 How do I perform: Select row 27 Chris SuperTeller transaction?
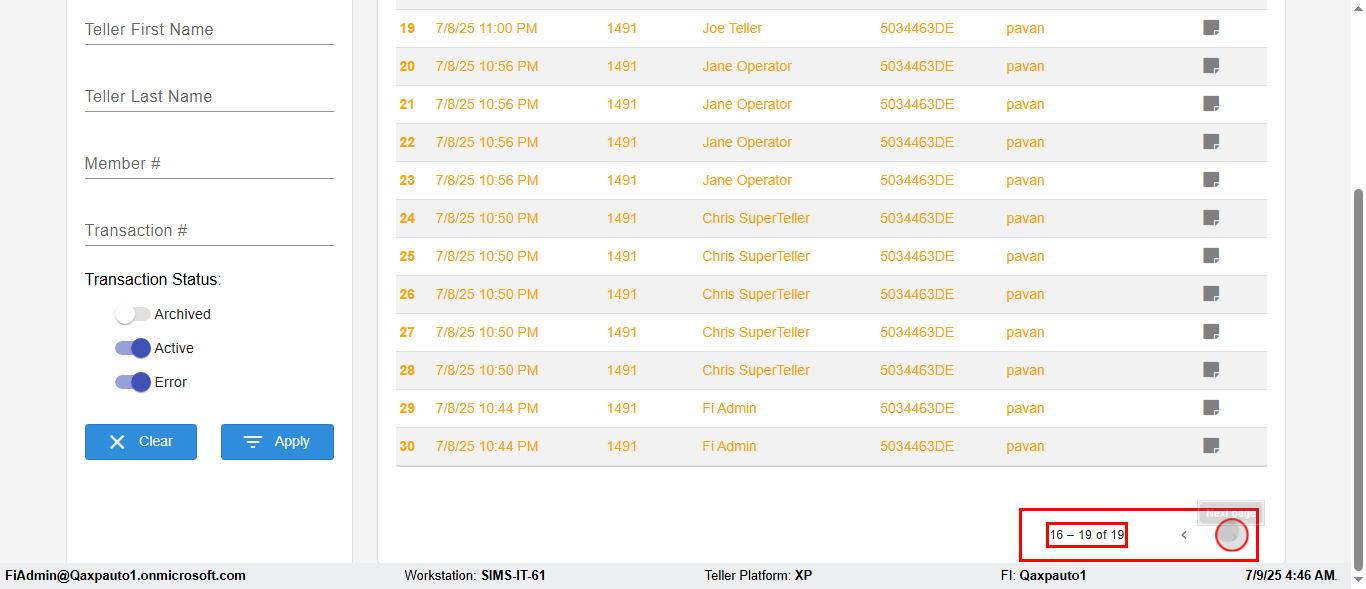pos(755,332)
